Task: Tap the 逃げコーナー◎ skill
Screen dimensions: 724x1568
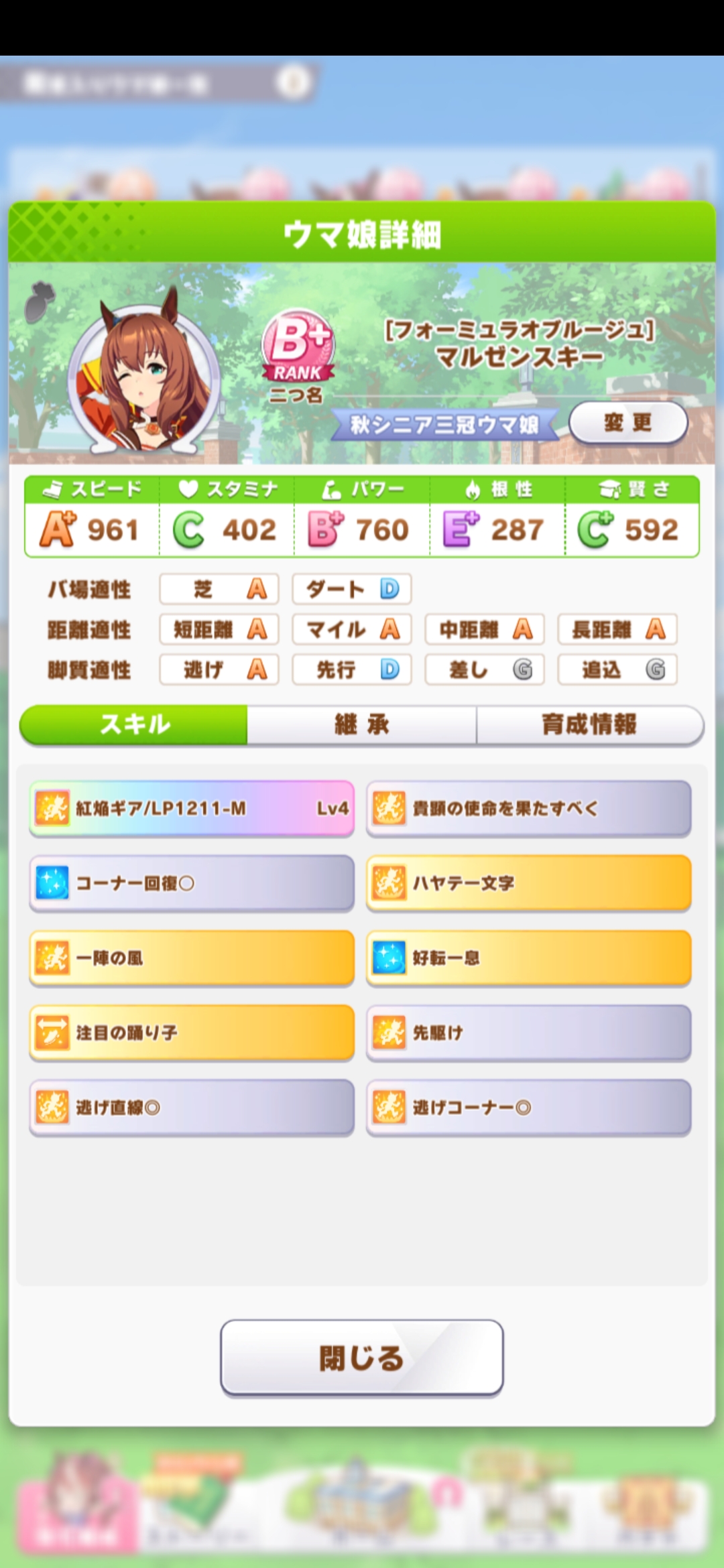Action: tap(528, 1108)
